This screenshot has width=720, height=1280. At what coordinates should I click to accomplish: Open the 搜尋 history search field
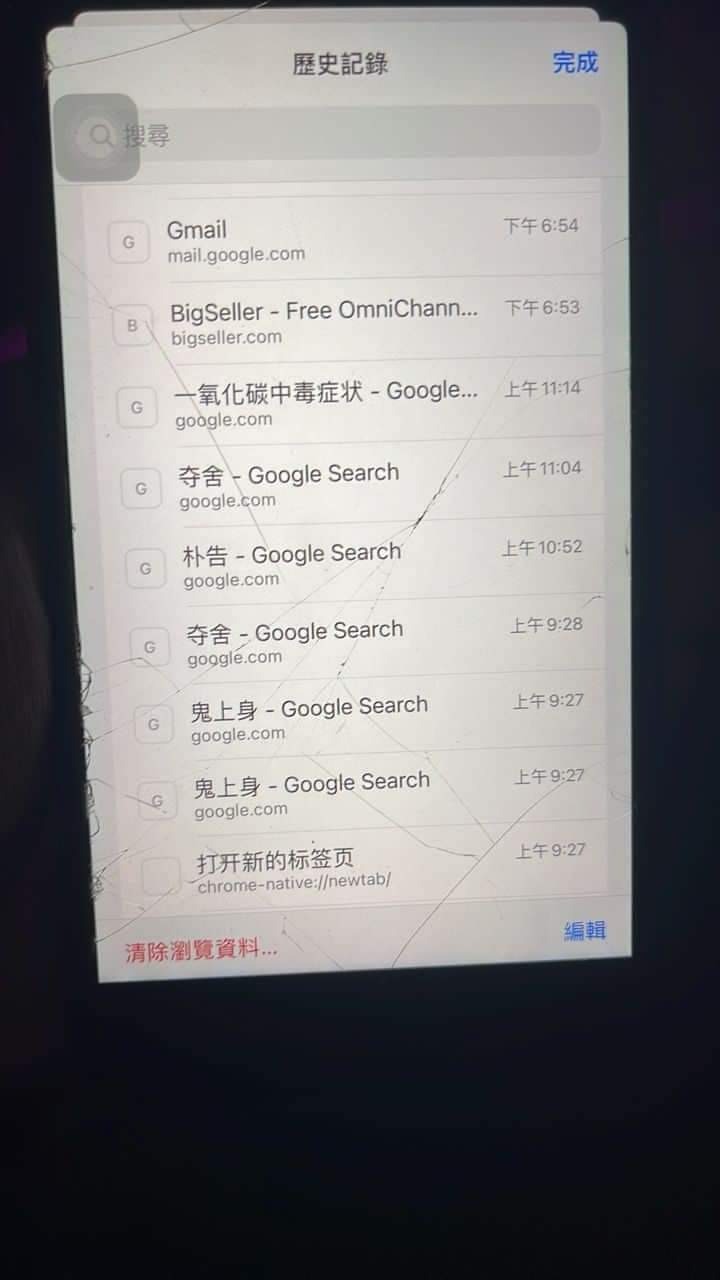pos(340,134)
